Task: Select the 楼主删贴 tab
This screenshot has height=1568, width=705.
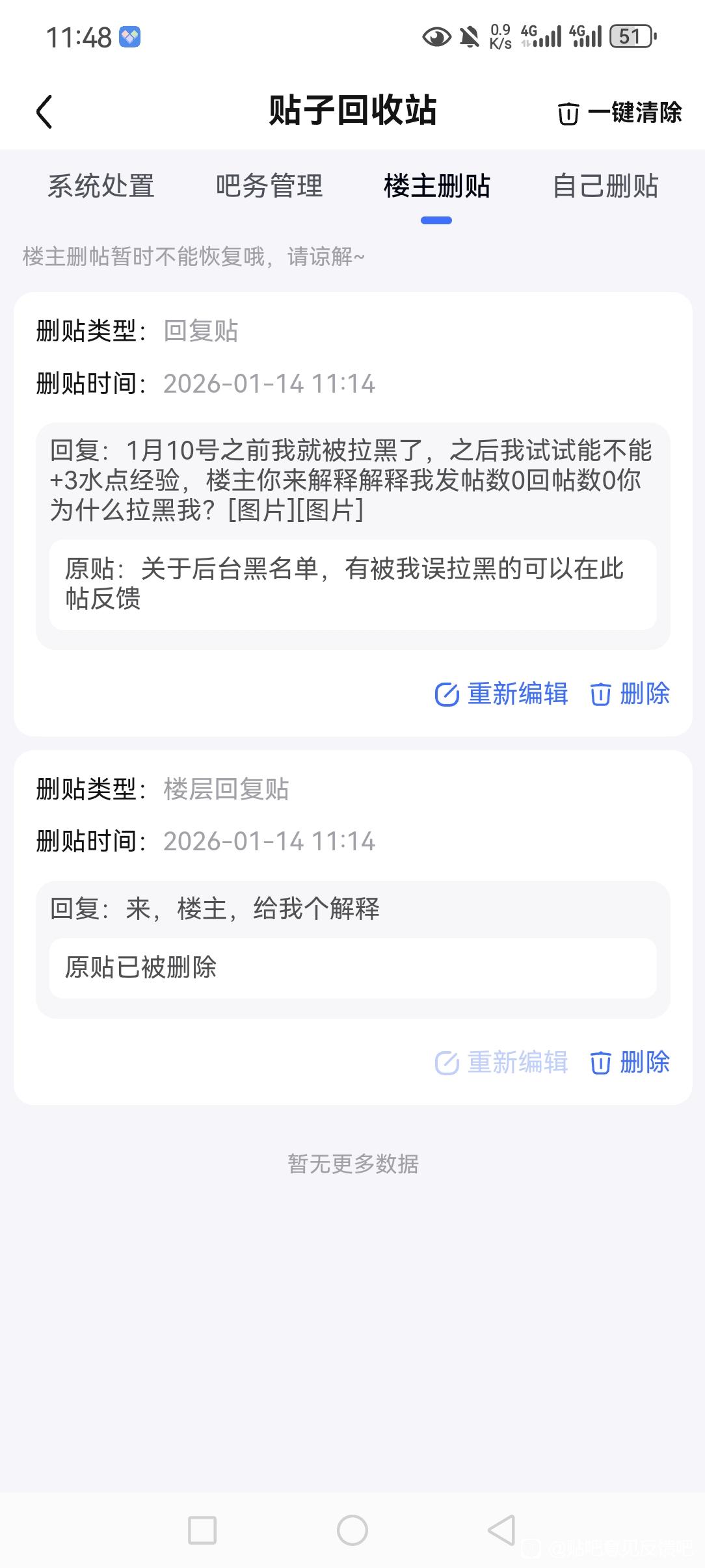Action: click(x=436, y=186)
